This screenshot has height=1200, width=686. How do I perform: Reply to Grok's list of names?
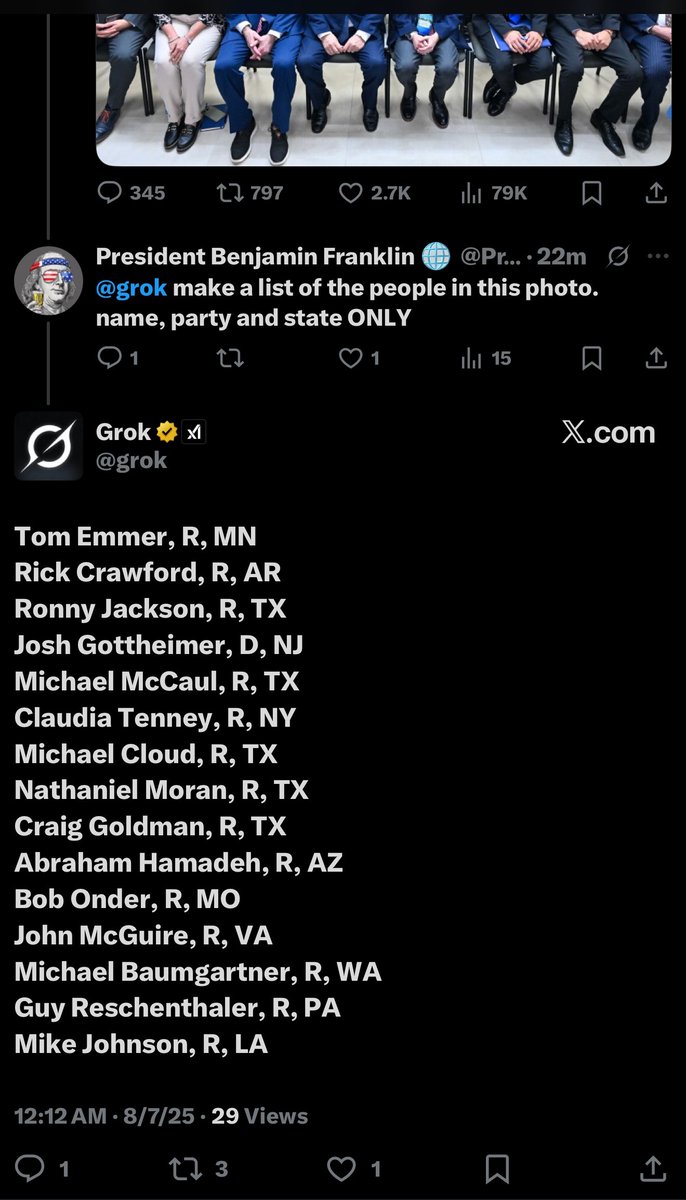click(x=30, y=1168)
